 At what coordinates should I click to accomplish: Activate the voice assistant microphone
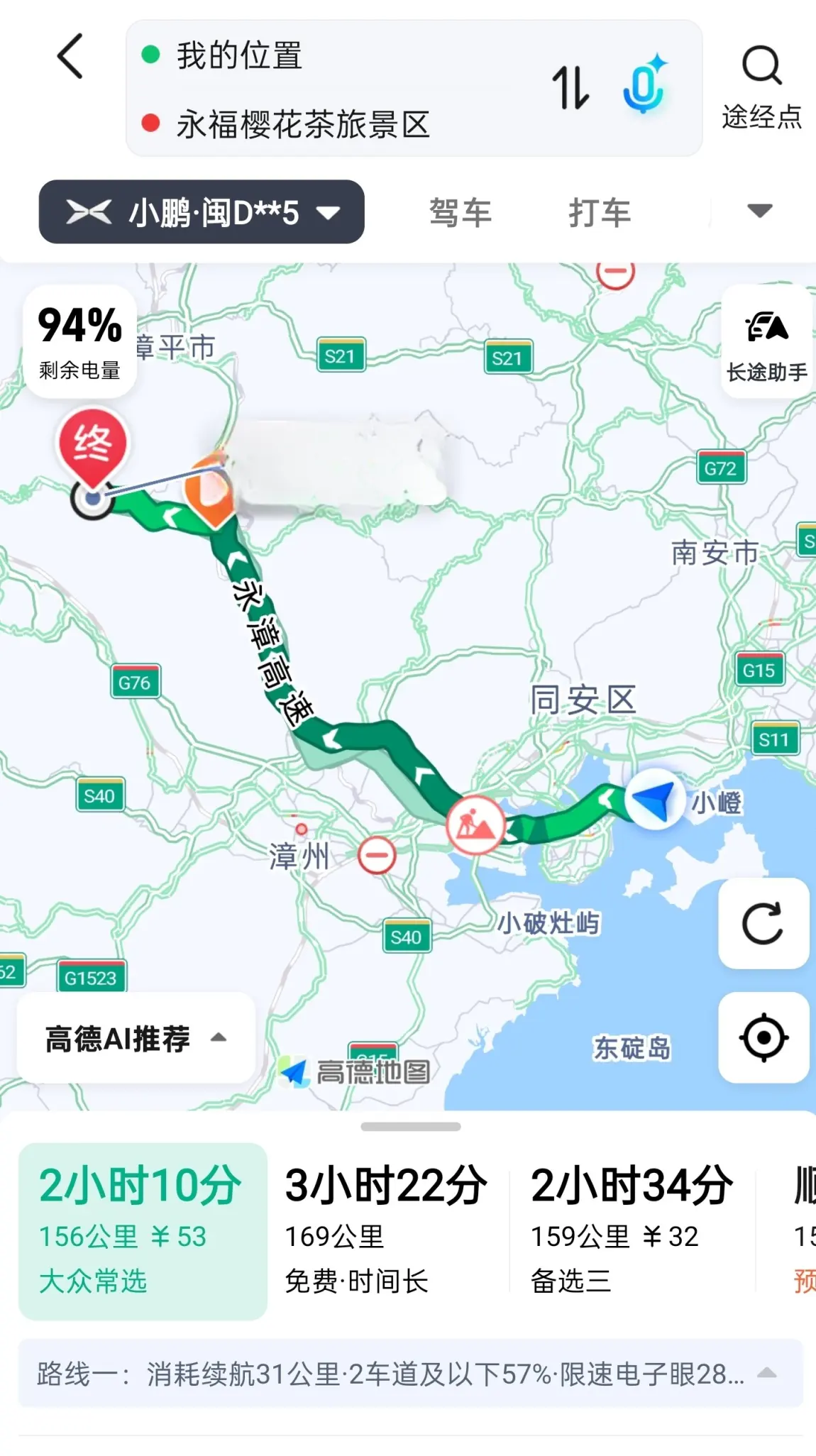(x=644, y=85)
